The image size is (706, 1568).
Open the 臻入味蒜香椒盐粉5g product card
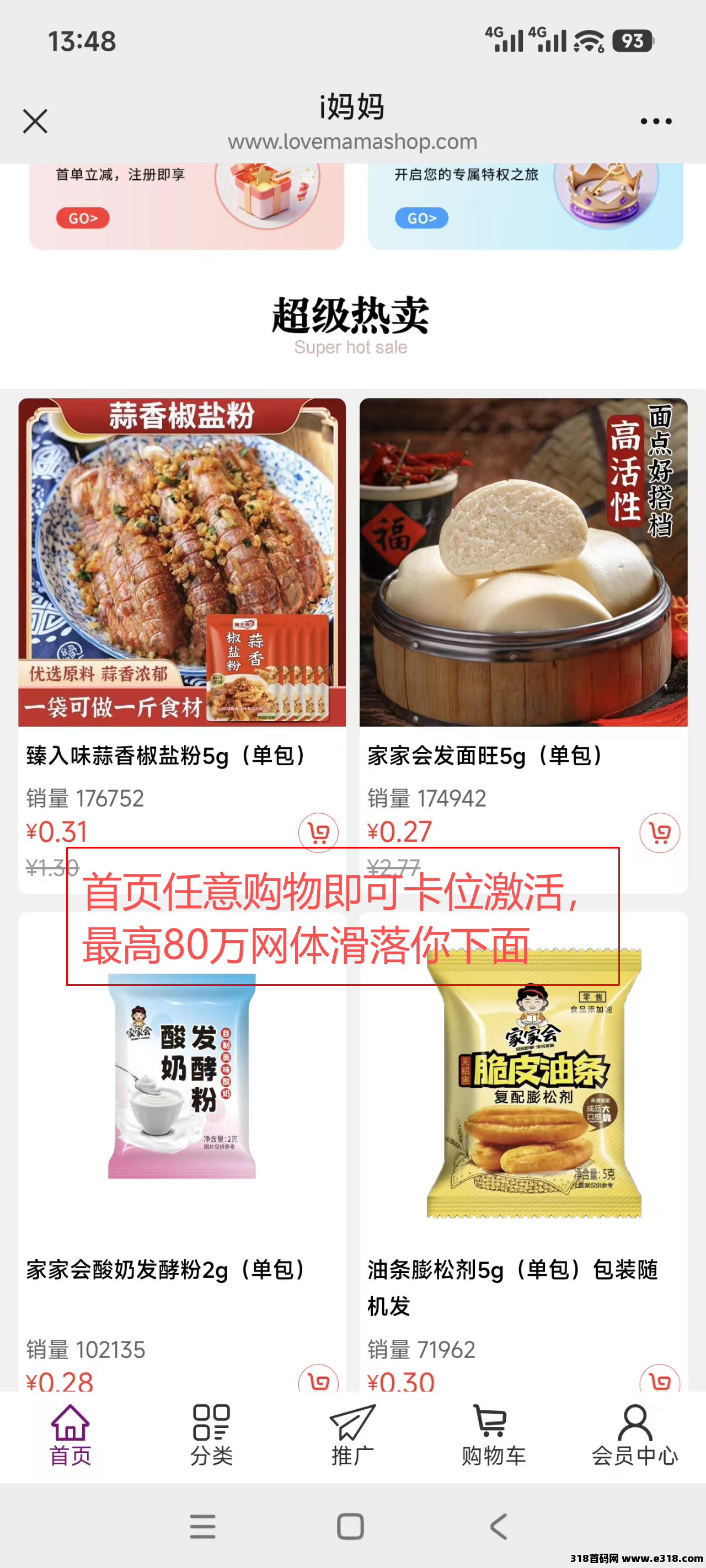[x=181, y=562]
